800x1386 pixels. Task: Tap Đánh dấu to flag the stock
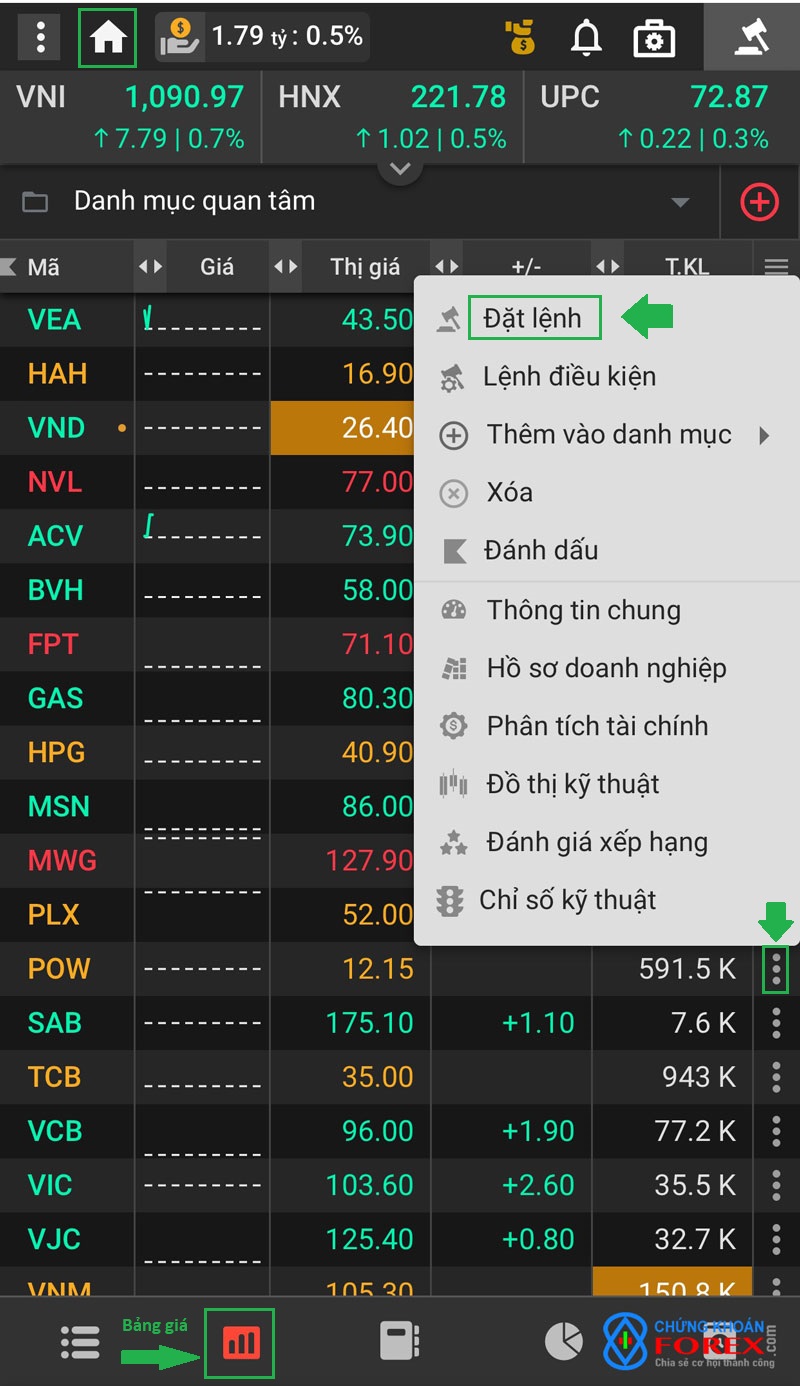[x=540, y=550]
